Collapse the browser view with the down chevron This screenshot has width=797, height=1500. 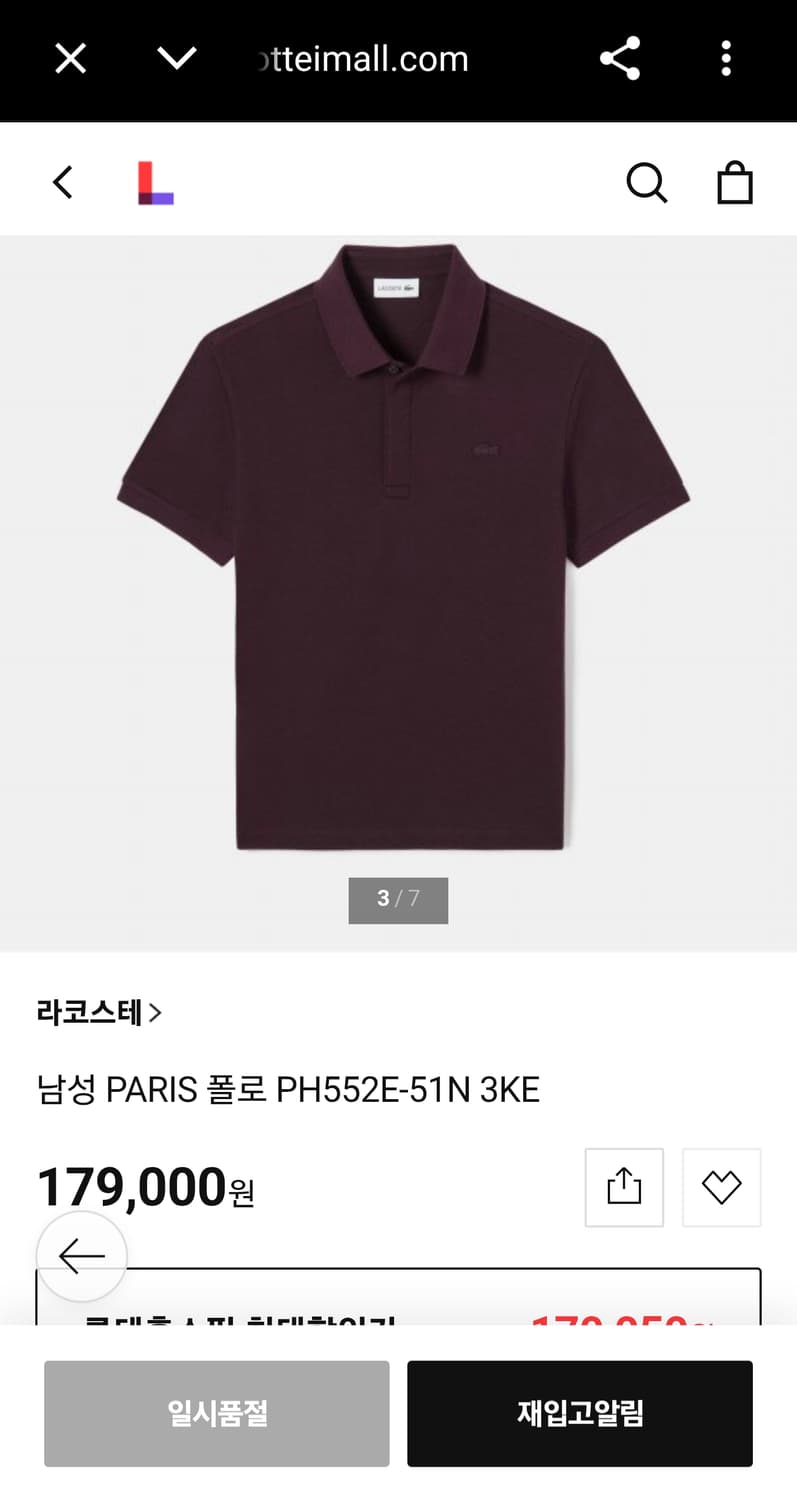click(x=176, y=58)
